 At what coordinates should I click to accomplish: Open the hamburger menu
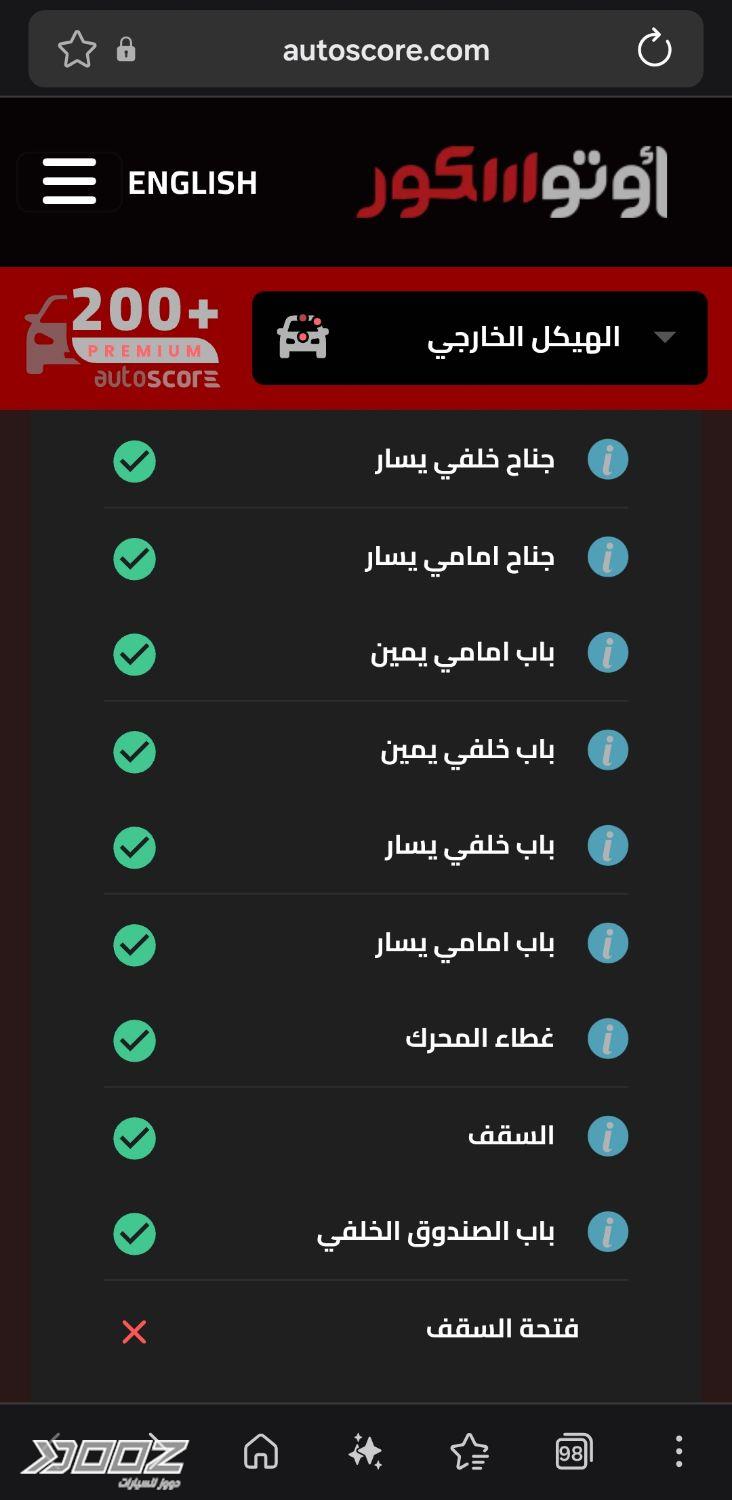point(69,182)
